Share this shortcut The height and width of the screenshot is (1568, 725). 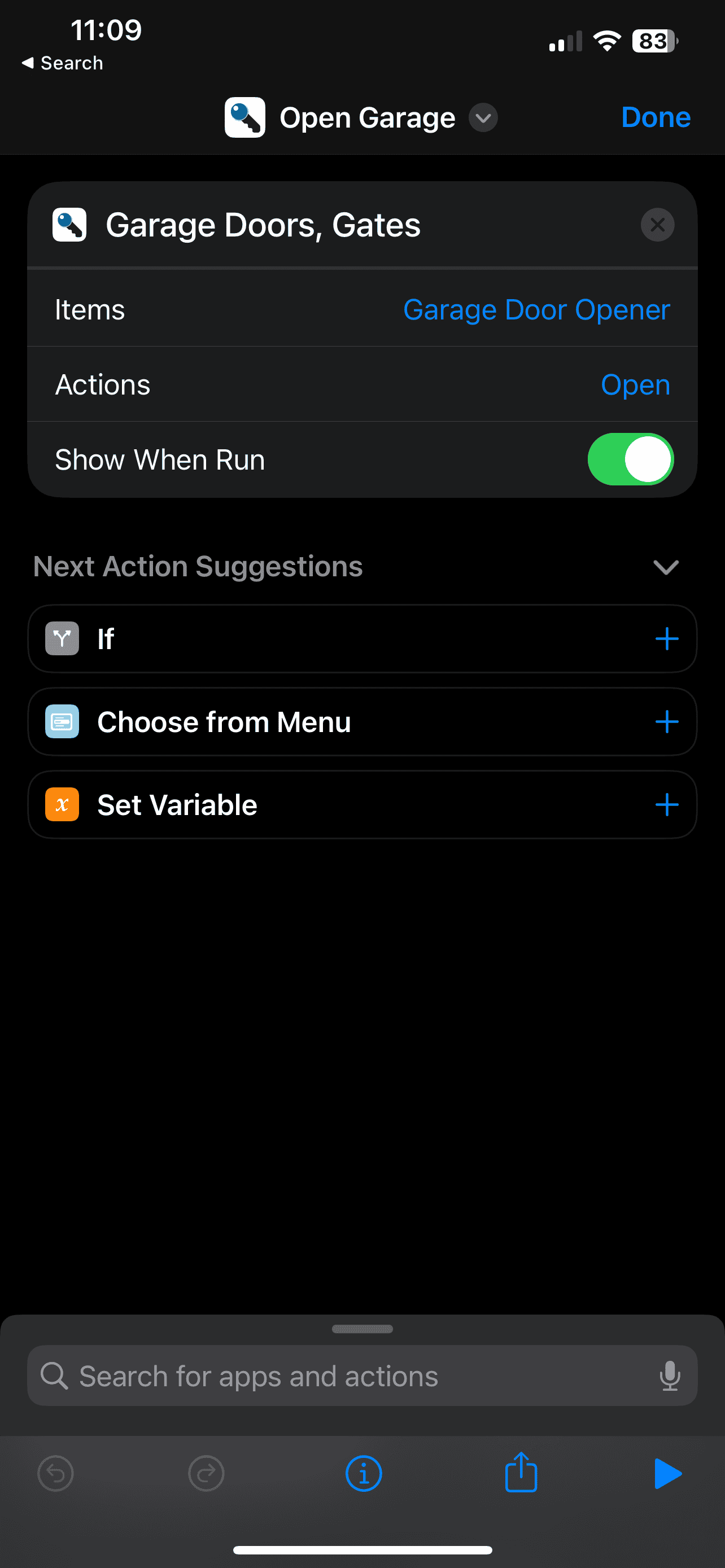(x=521, y=1473)
